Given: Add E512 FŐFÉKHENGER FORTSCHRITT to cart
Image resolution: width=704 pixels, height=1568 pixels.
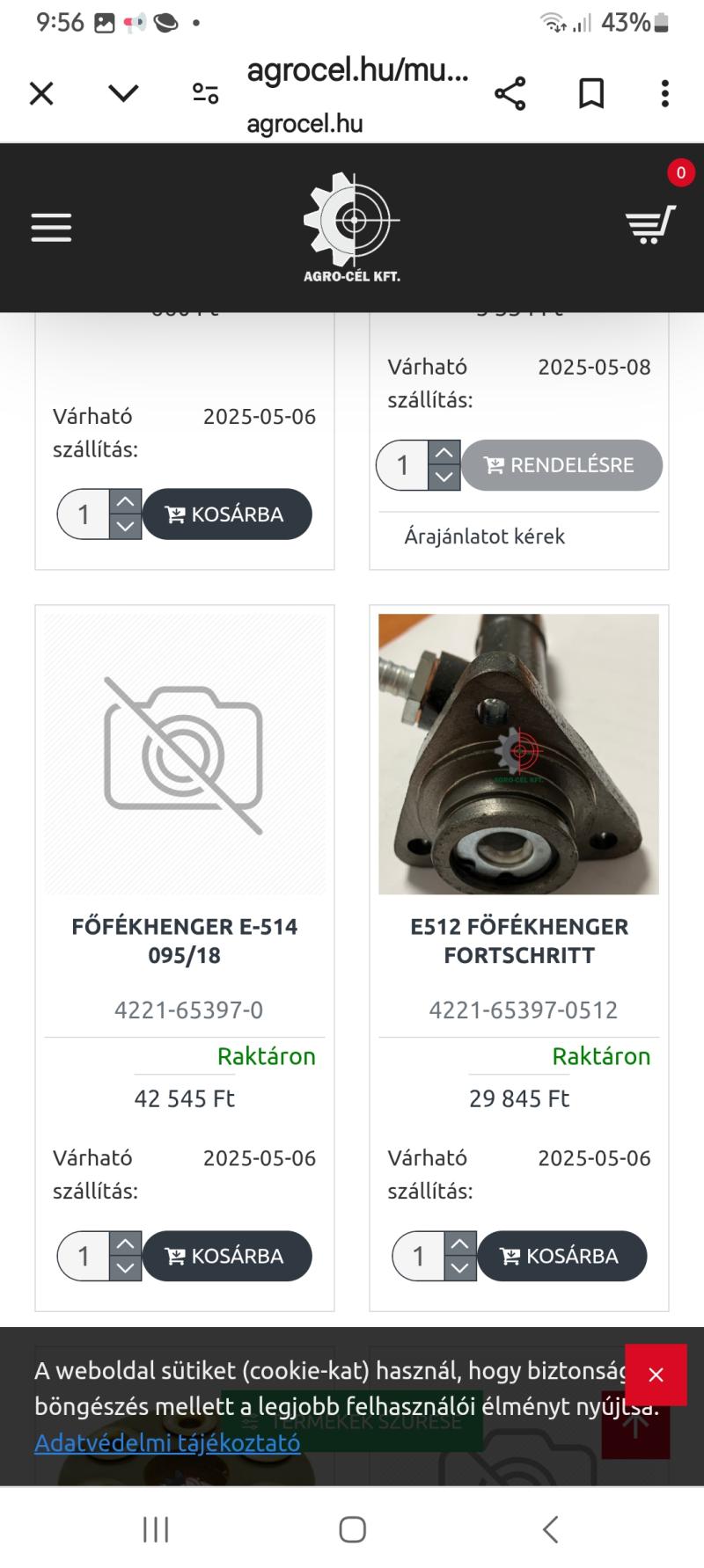Looking at the screenshot, I should coord(561,1256).
